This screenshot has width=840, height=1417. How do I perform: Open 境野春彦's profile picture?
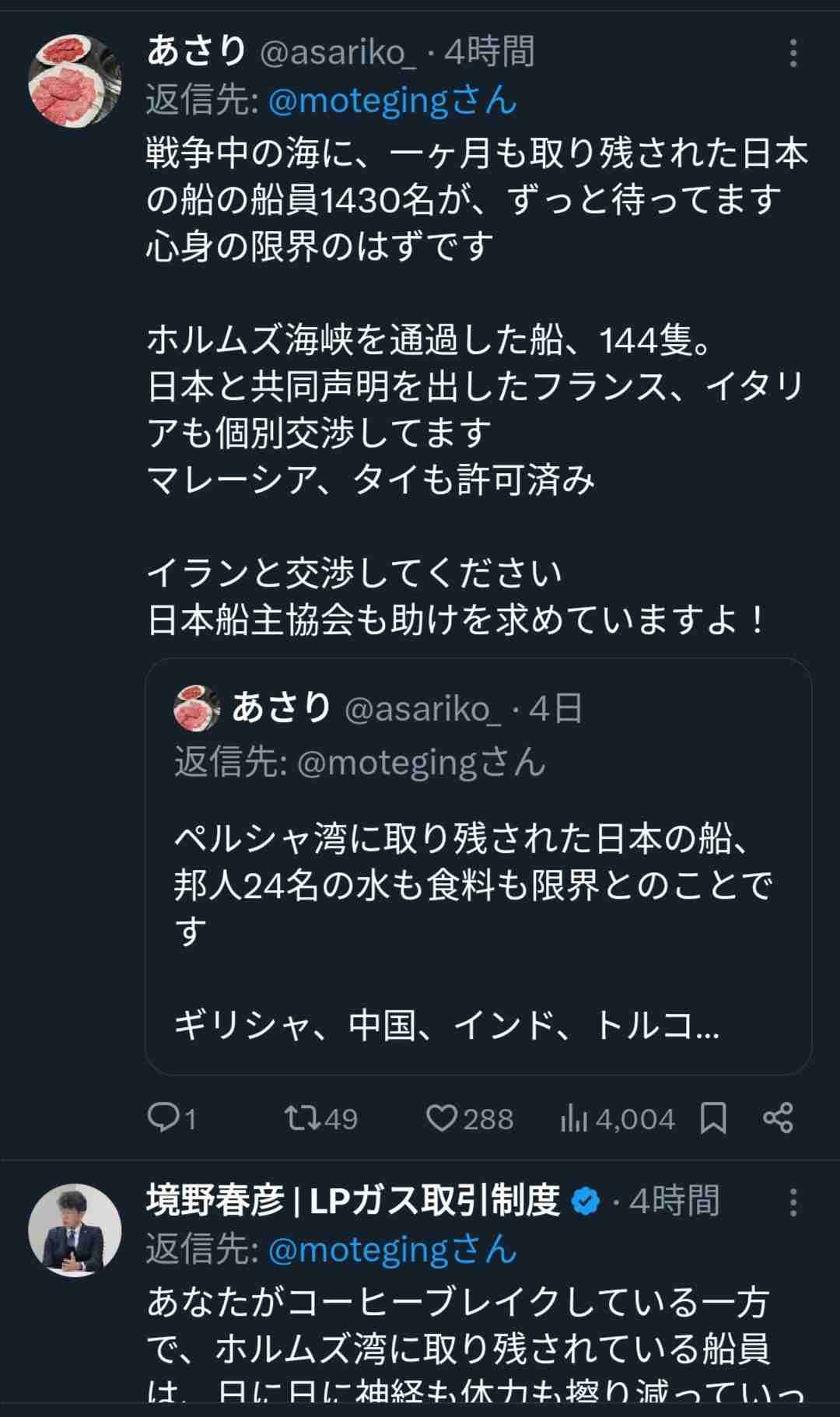coord(75,1230)
